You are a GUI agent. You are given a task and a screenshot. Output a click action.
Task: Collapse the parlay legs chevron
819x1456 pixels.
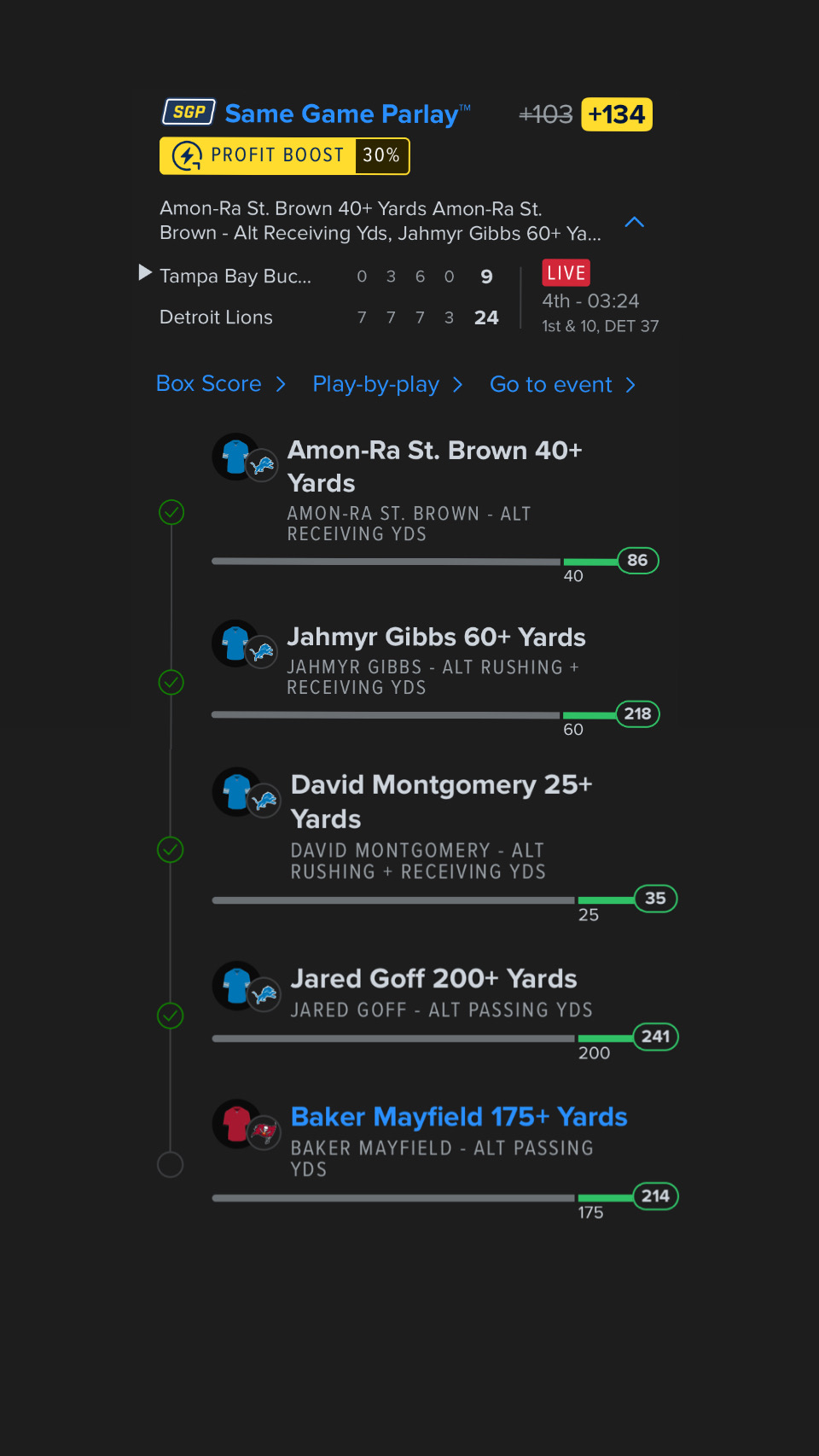click(634, 222)
